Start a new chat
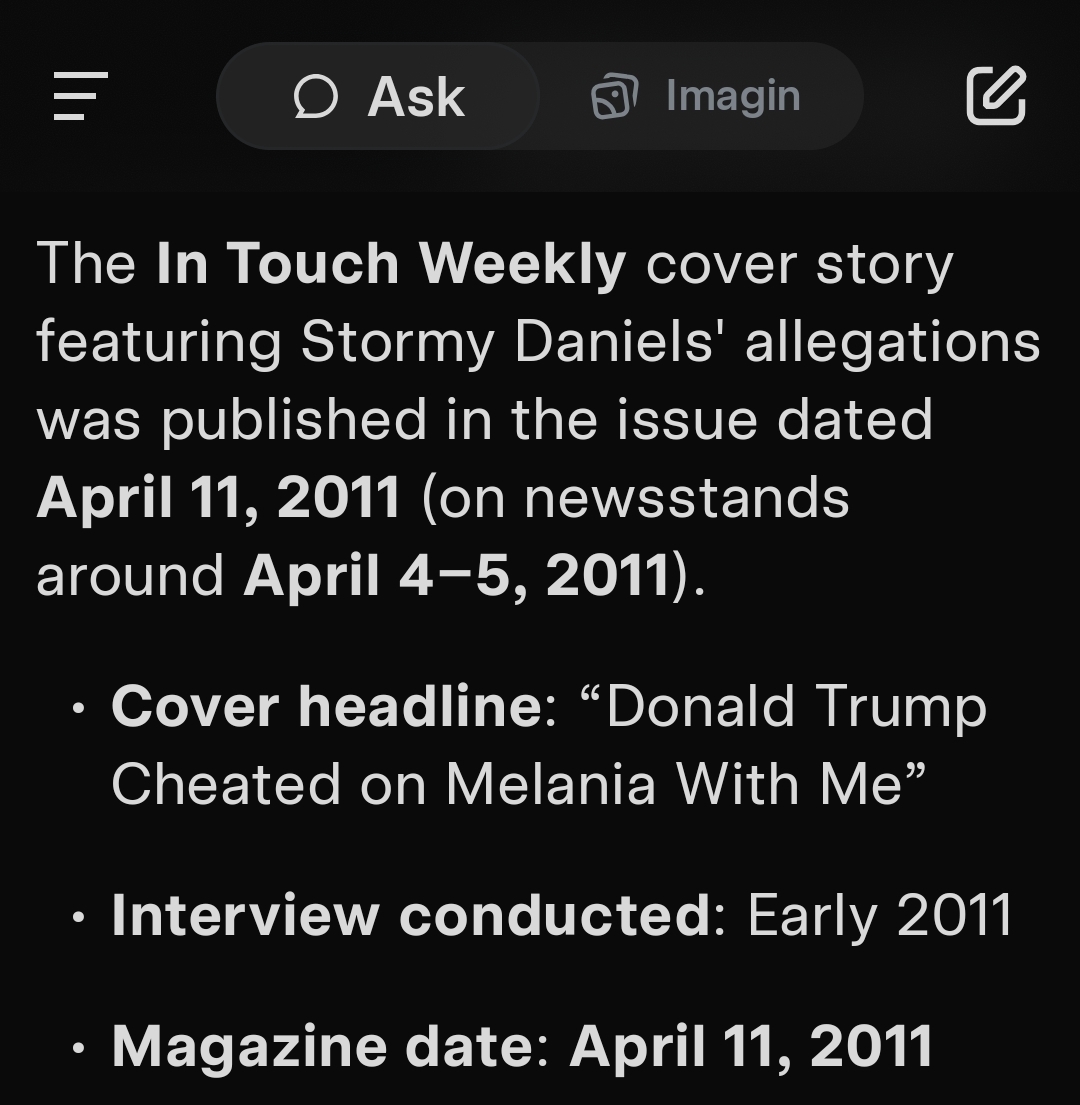1080x1105 pixels. (996, 96)
